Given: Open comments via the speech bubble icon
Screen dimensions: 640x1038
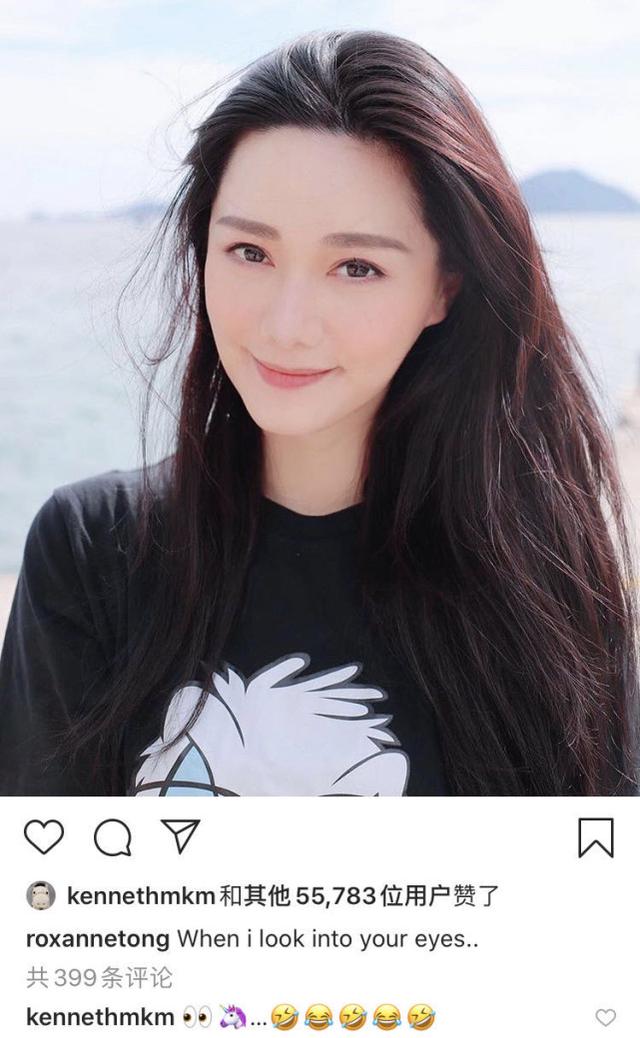Looking at the screenshot, I should coord(113,838).
